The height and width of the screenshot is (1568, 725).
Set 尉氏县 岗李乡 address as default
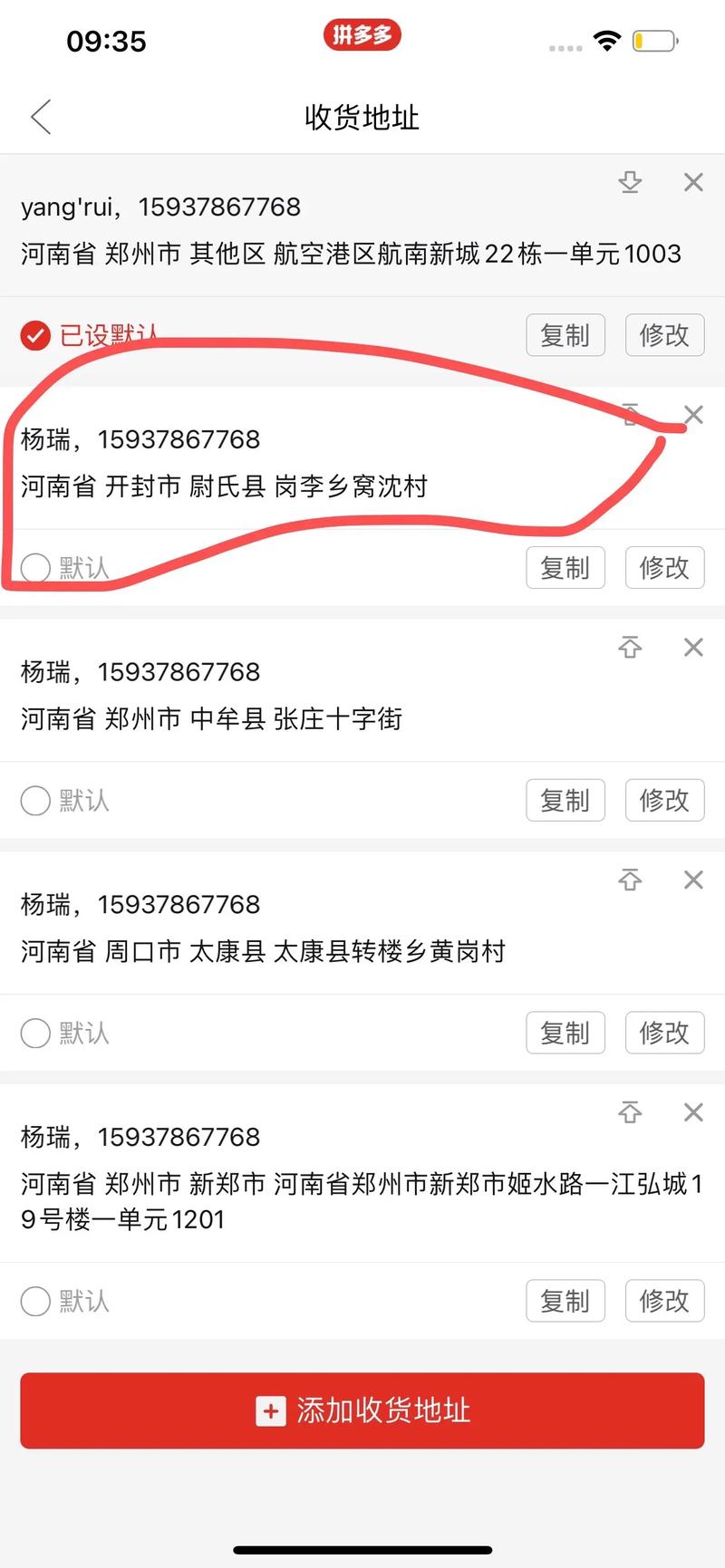35,568
